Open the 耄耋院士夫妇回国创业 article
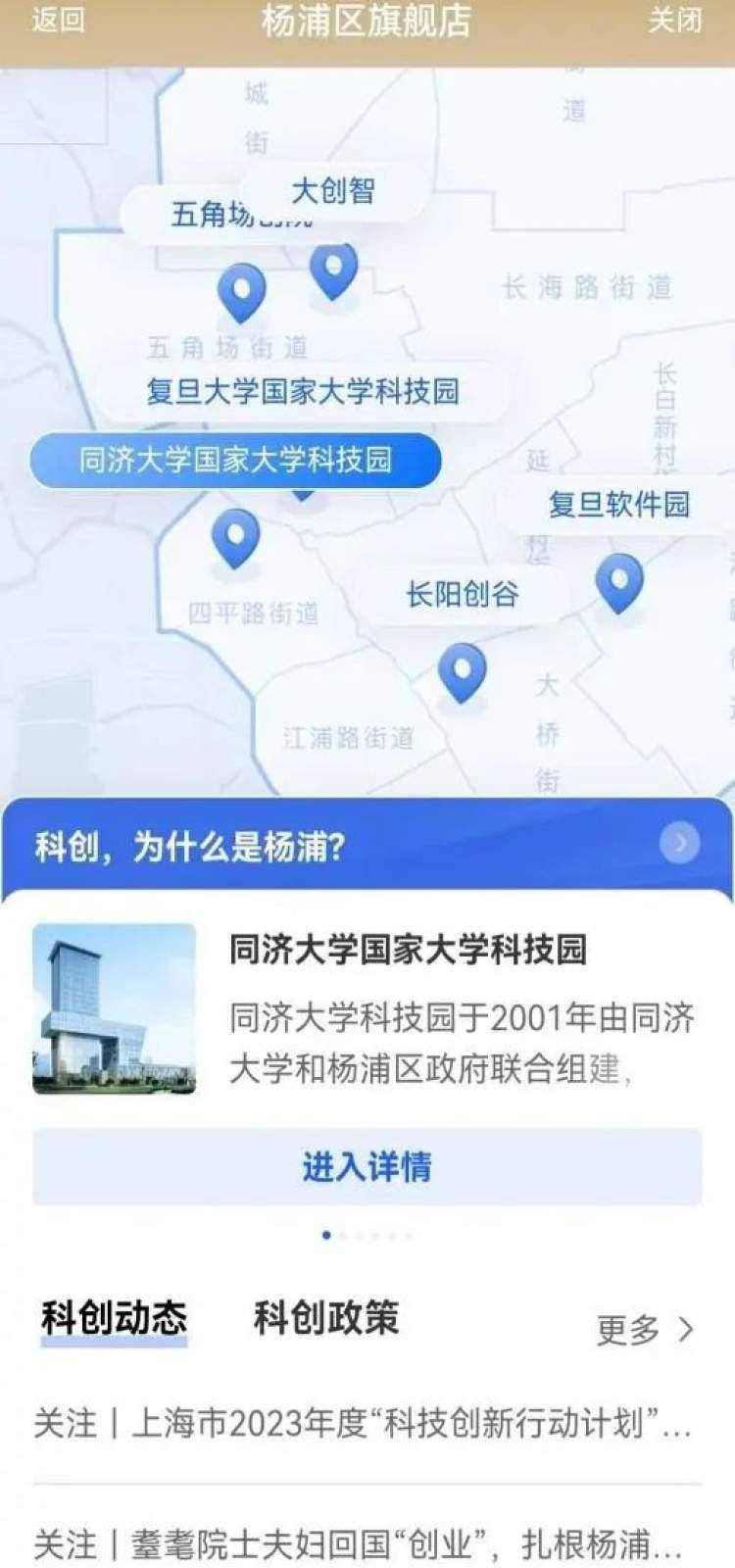735x1568 pixels. (x=359, y=1544)
